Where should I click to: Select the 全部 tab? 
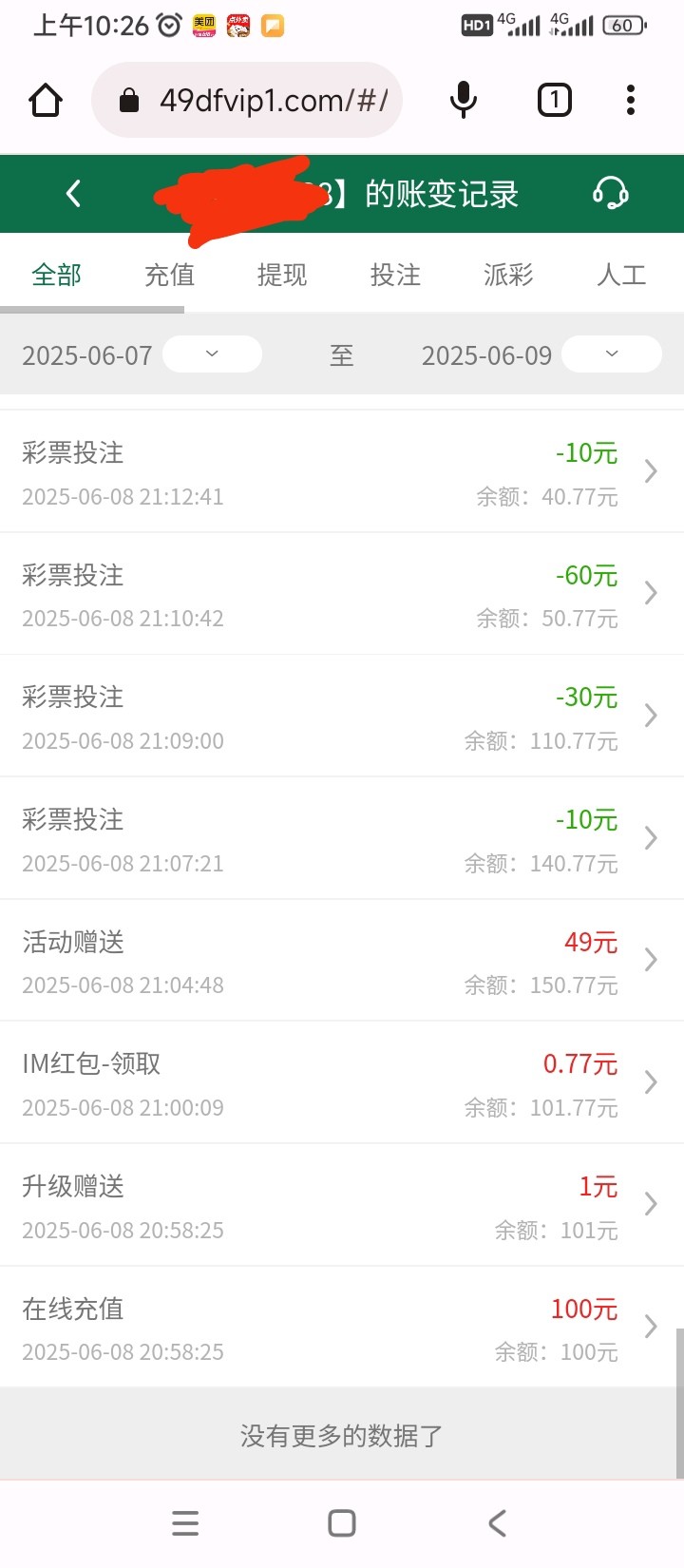pos(57,276)
